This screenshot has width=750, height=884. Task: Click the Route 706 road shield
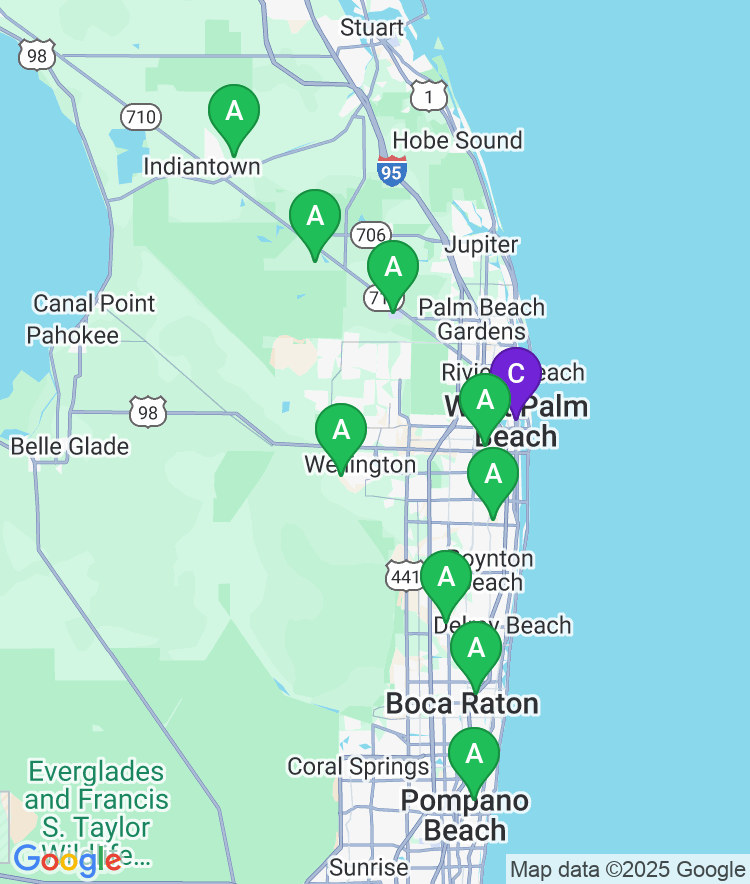[371, 235]
